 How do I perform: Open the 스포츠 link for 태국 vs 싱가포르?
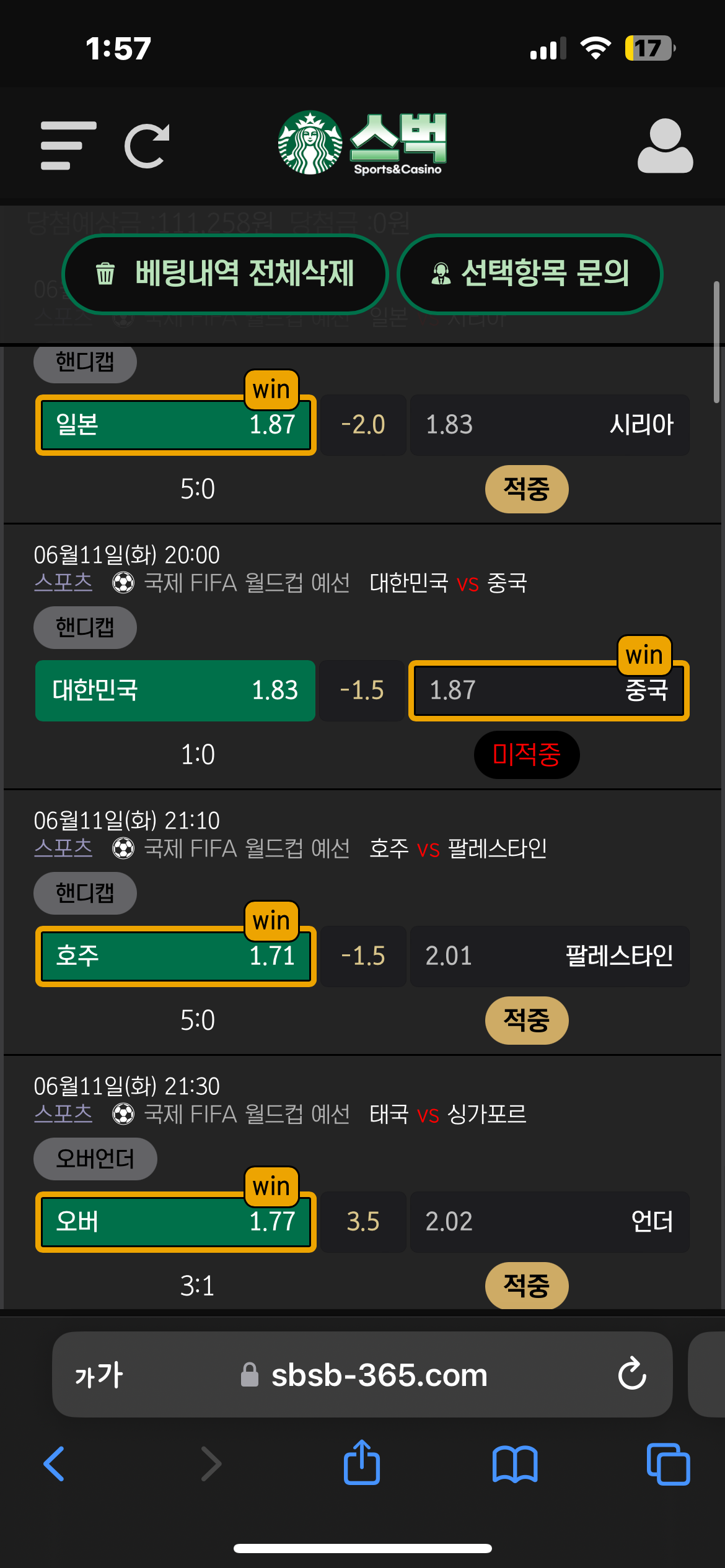(x=63, y=1114)
